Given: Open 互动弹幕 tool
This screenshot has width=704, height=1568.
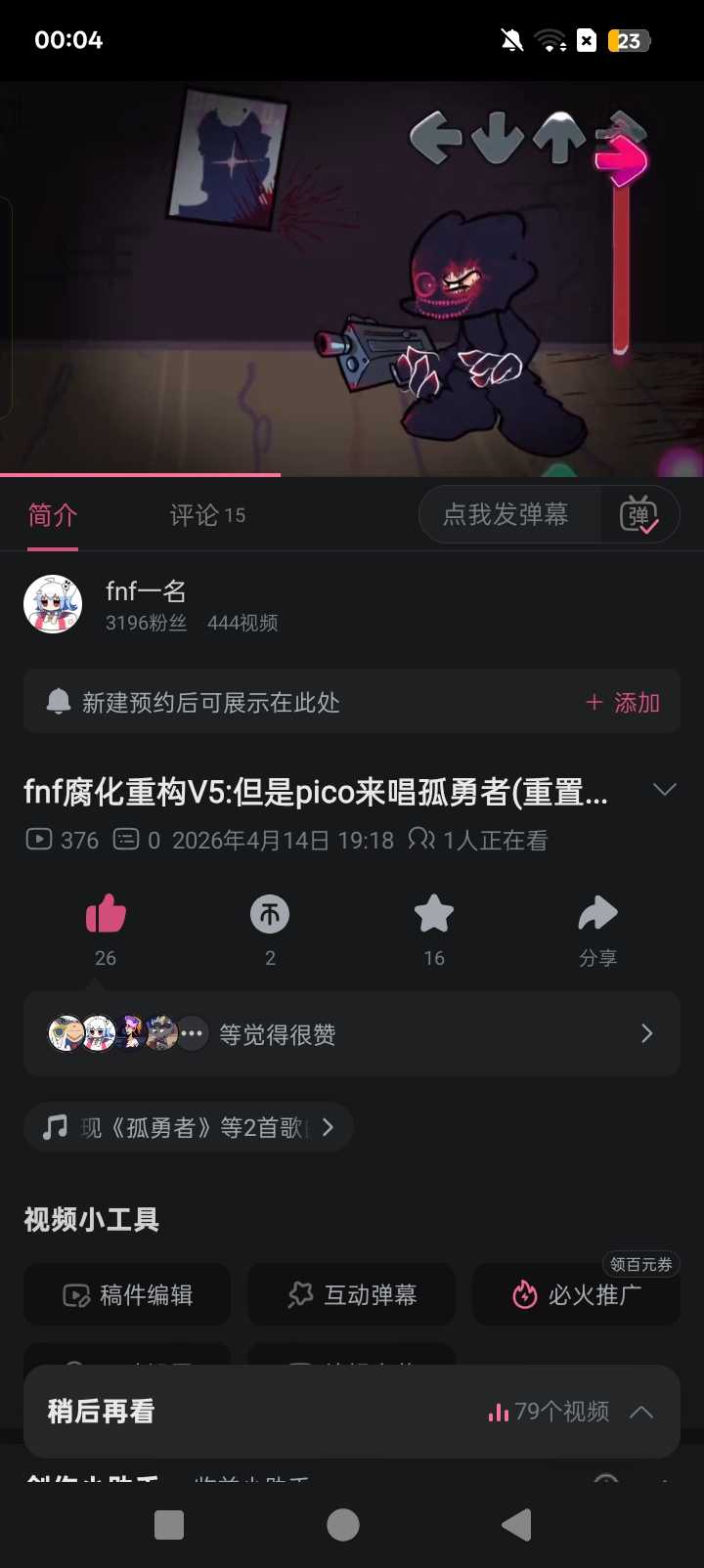Looking at the screenshot, I should tap(352, 1295).
